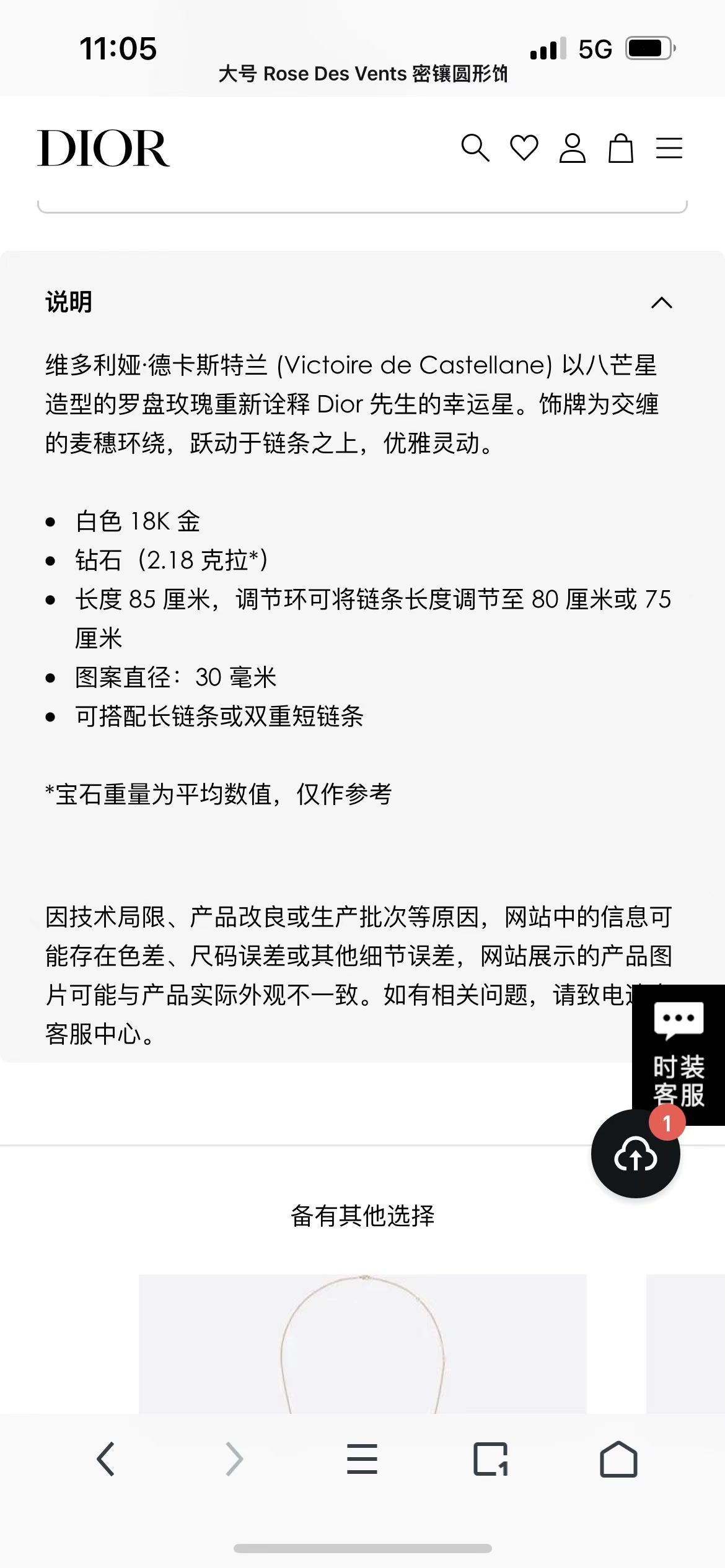Open the browser menu in bottom toolbar
This screenshot has width=725, height=1568.
(x=362, y=1459)
